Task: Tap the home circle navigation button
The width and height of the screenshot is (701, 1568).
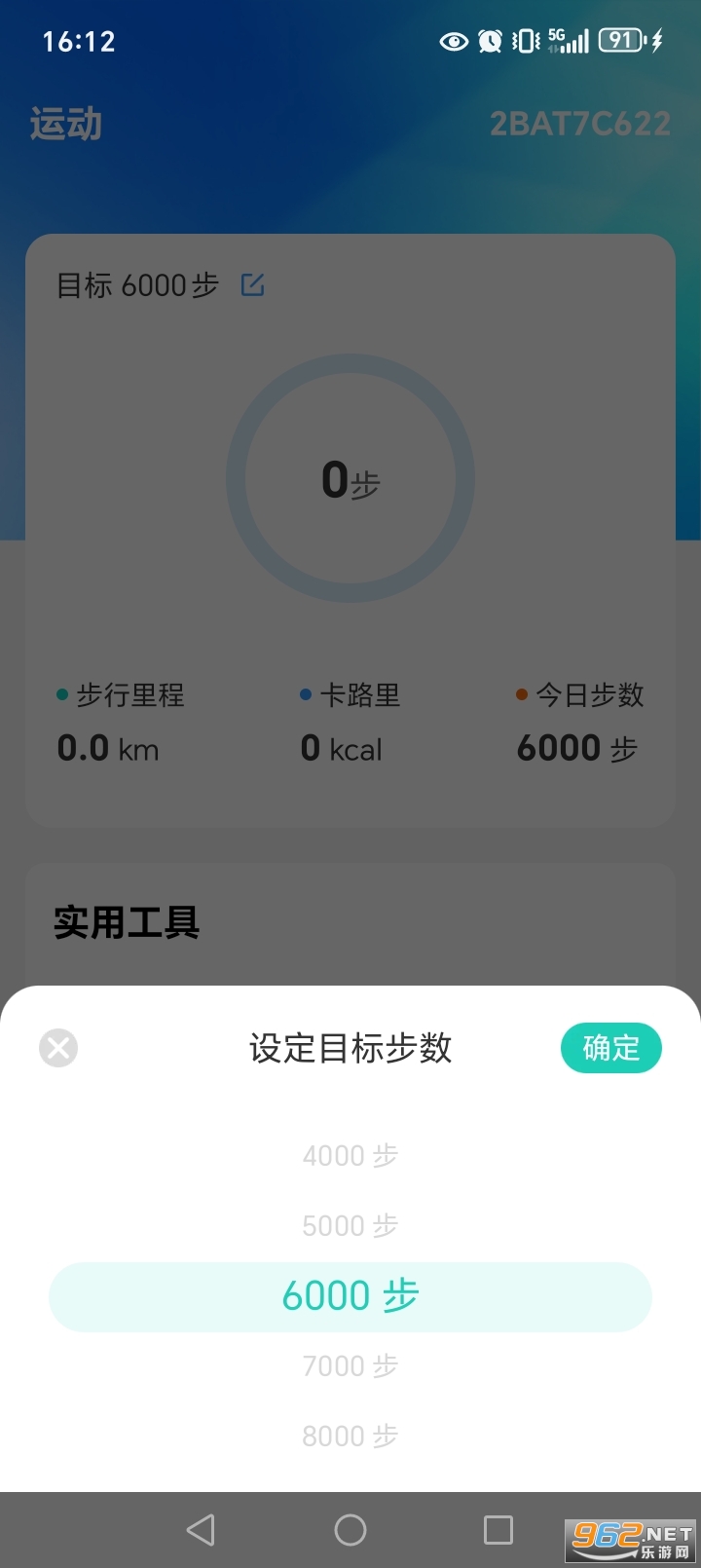Action: (350, 1529)
